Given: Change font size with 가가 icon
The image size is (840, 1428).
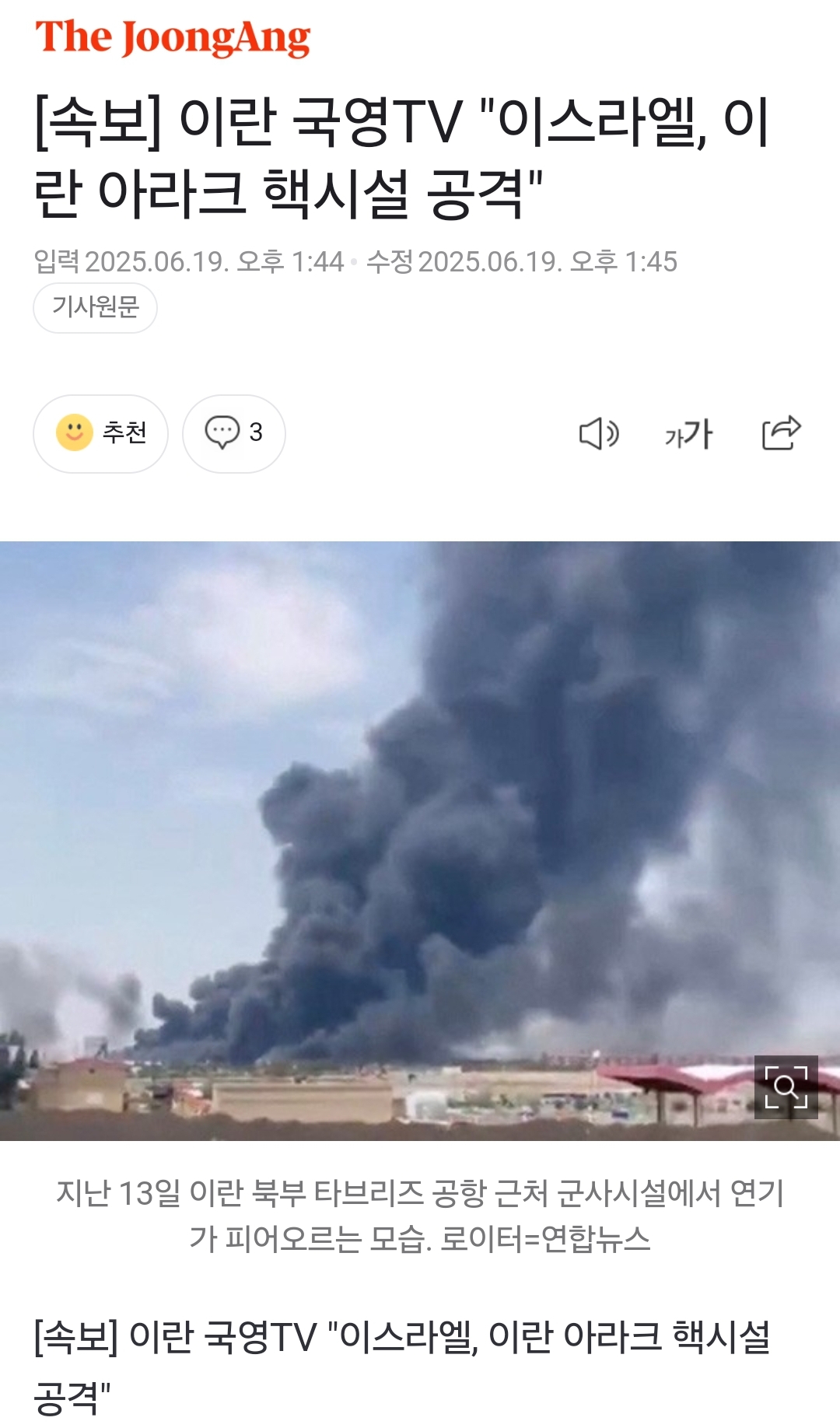Looking at the screenshot, I should (x=688, y=434).
